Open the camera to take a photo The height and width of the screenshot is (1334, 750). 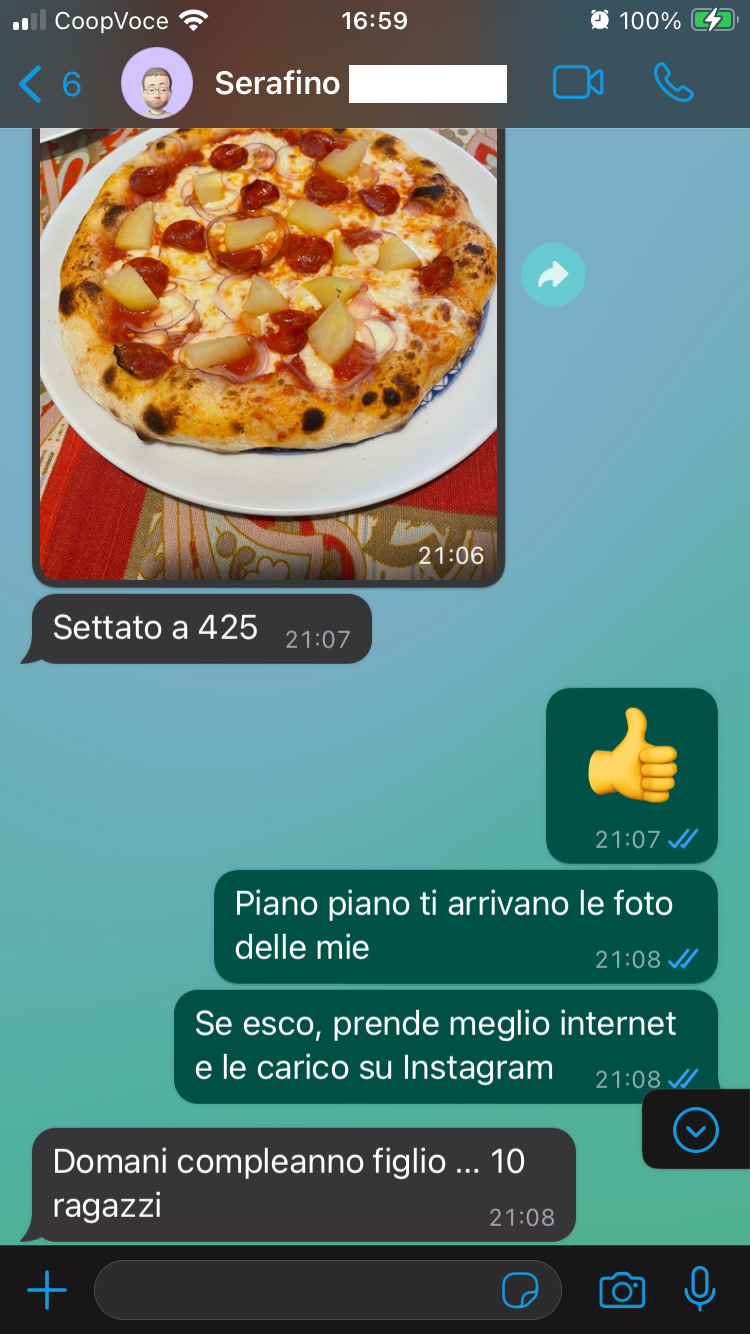point(622,1291)
